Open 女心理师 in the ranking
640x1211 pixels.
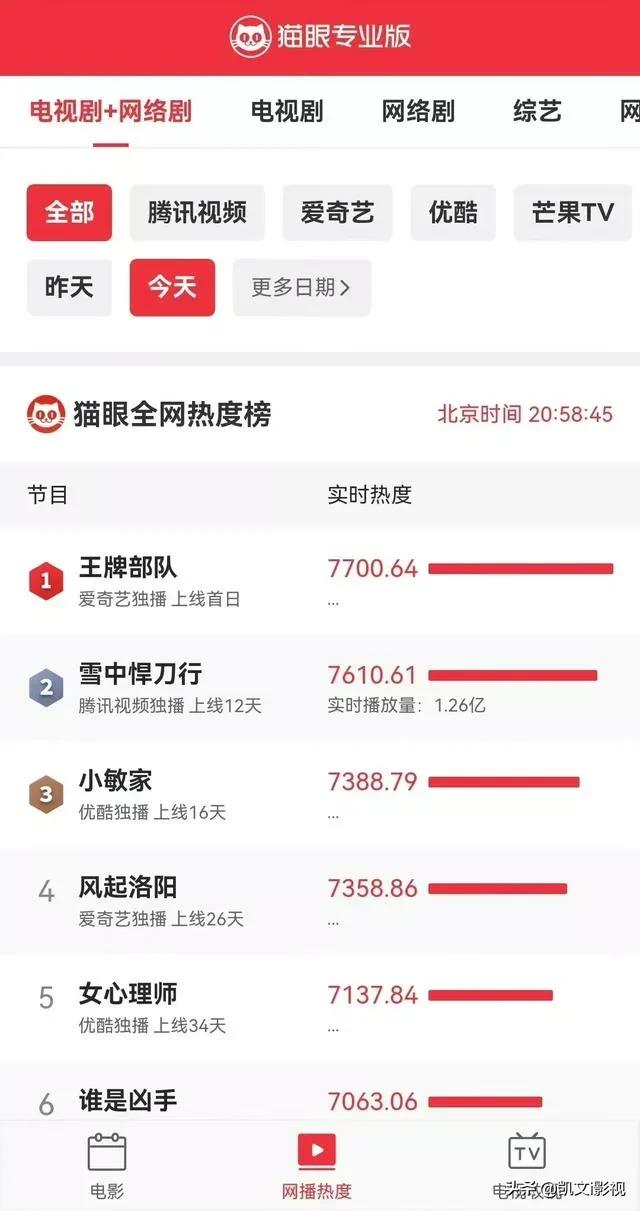pyautogui.click(x=128, y=995)
